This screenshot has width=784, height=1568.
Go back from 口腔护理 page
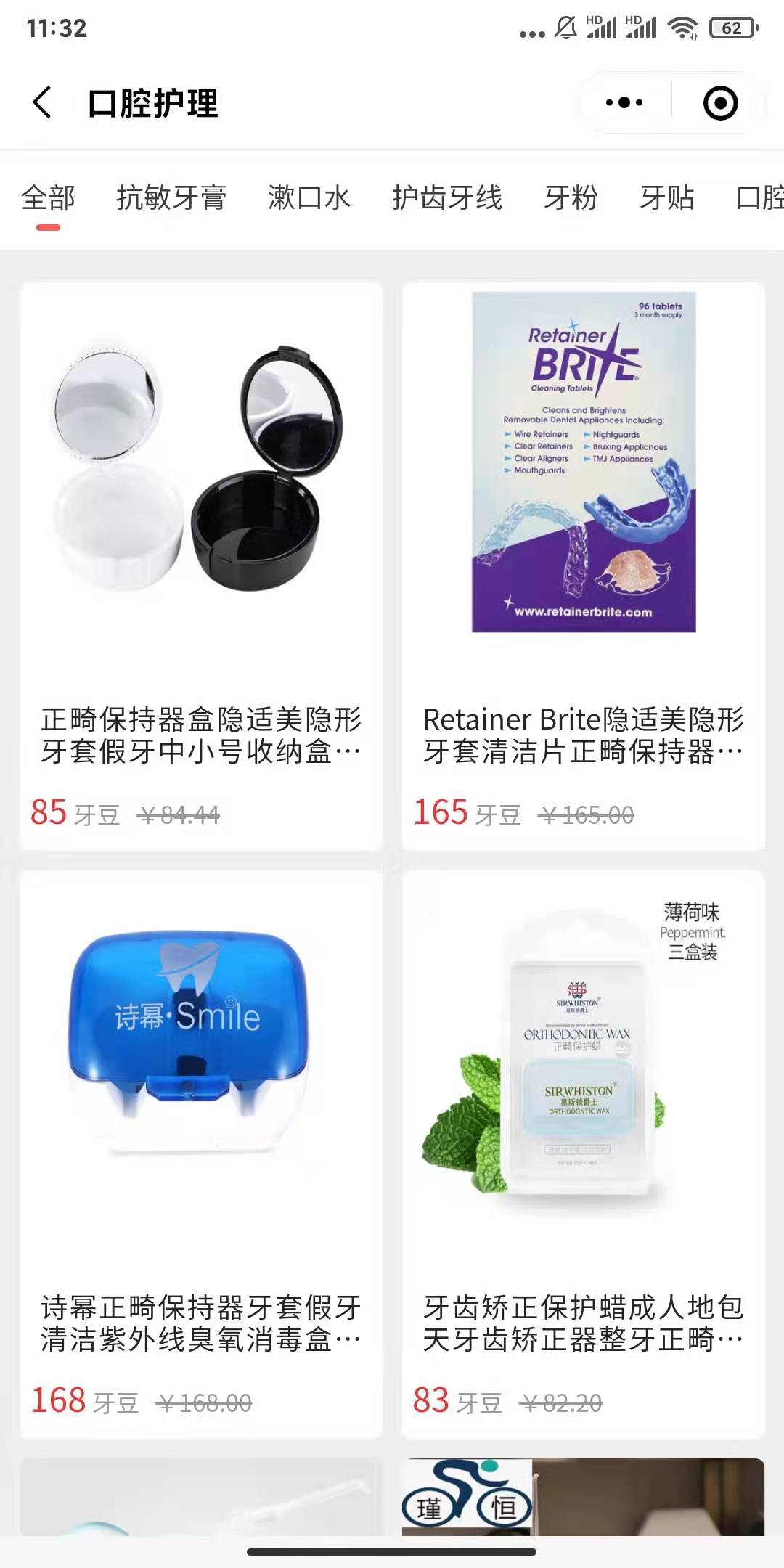coord(43,102)
